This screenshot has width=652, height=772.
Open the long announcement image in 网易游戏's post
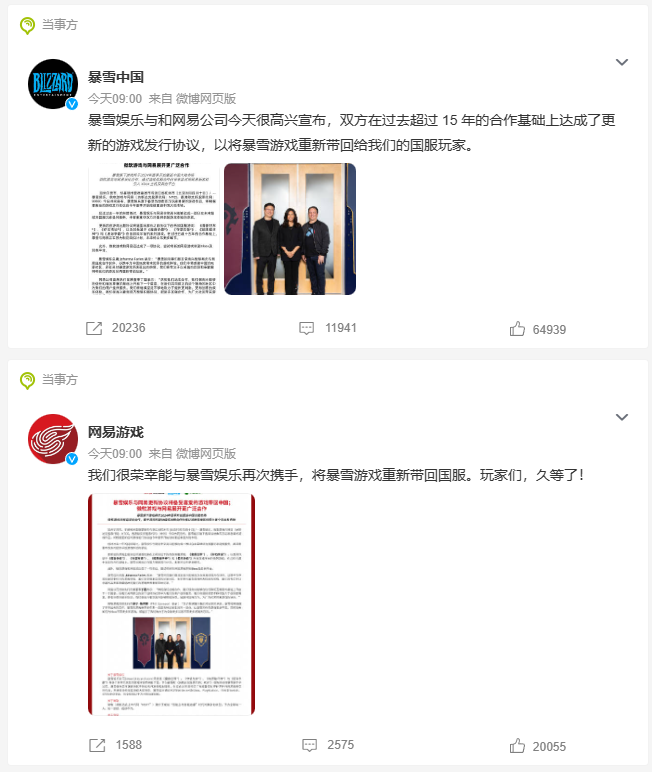pyautogui.click(x=171, y=603)
